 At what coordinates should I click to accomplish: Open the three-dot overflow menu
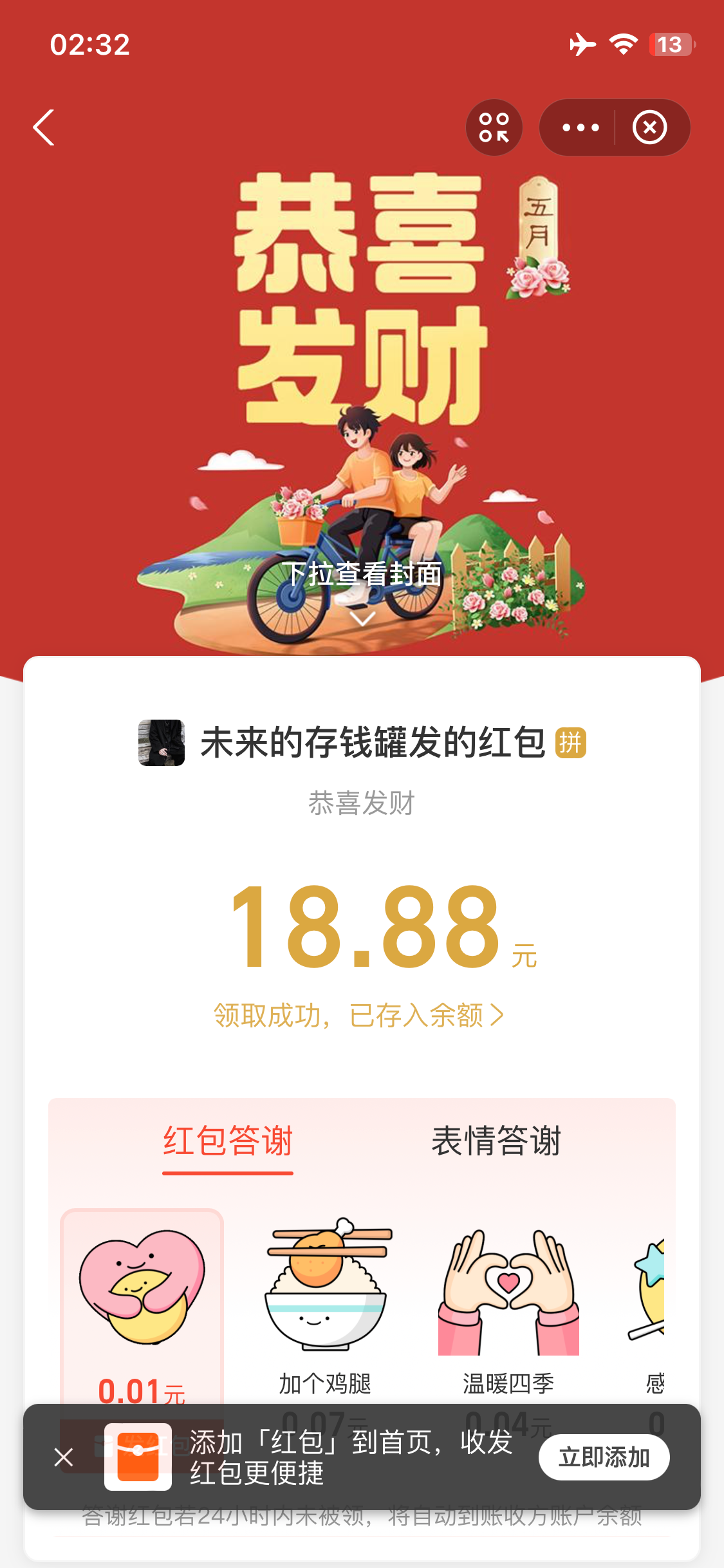pyautogui.click(x=580, y=127)
